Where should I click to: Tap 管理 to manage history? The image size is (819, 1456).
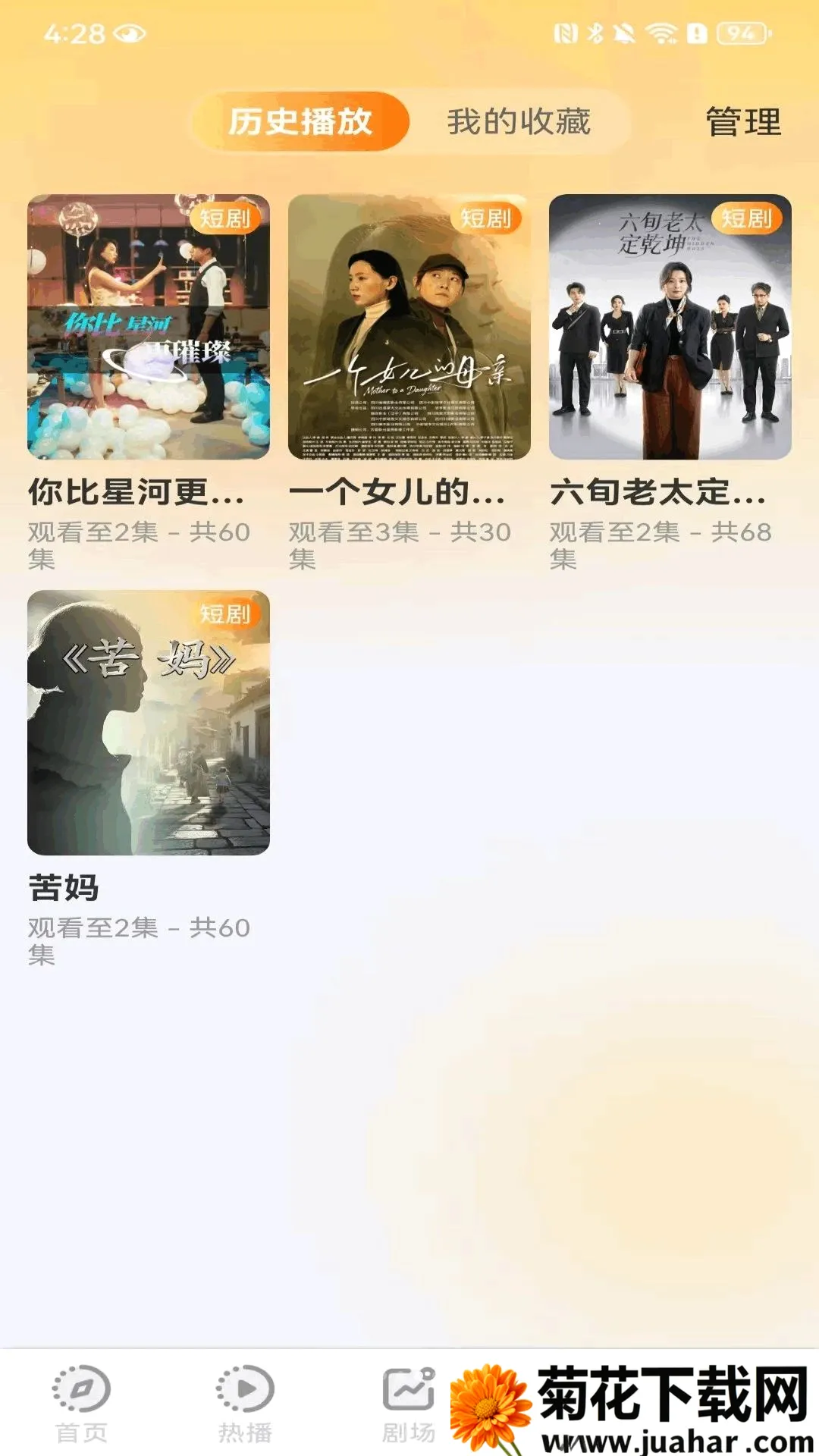743,122
